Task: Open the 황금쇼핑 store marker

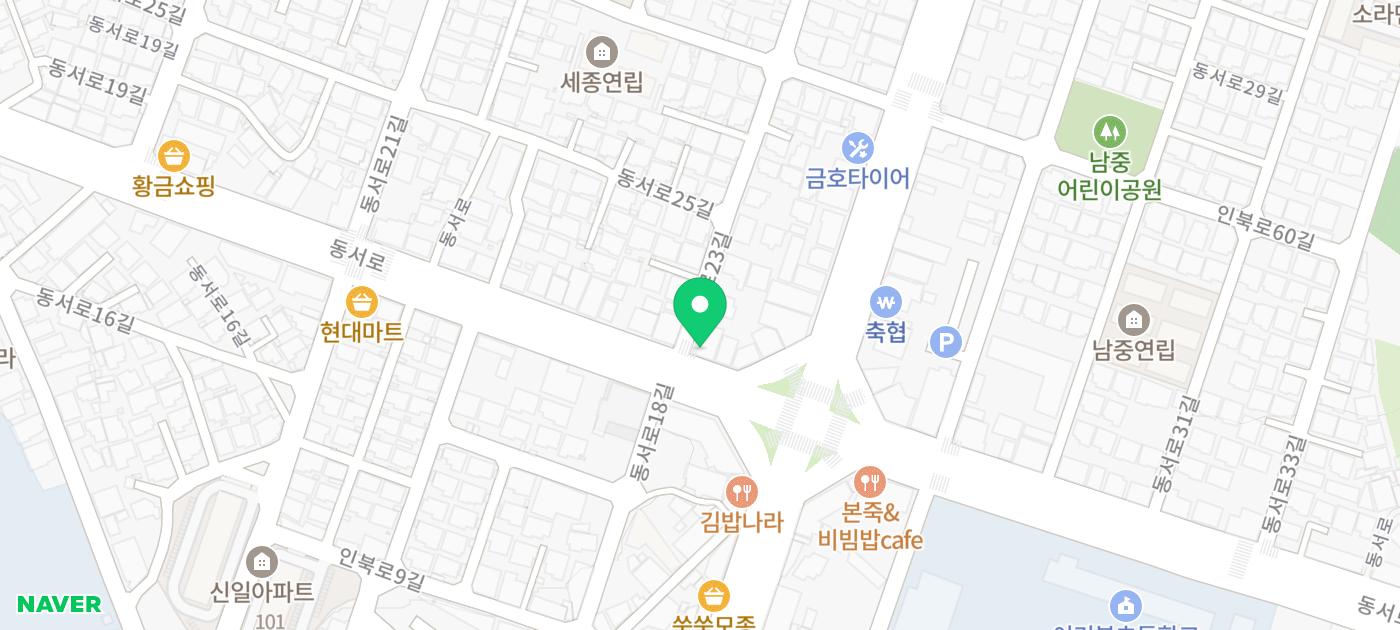Action: 174,156
